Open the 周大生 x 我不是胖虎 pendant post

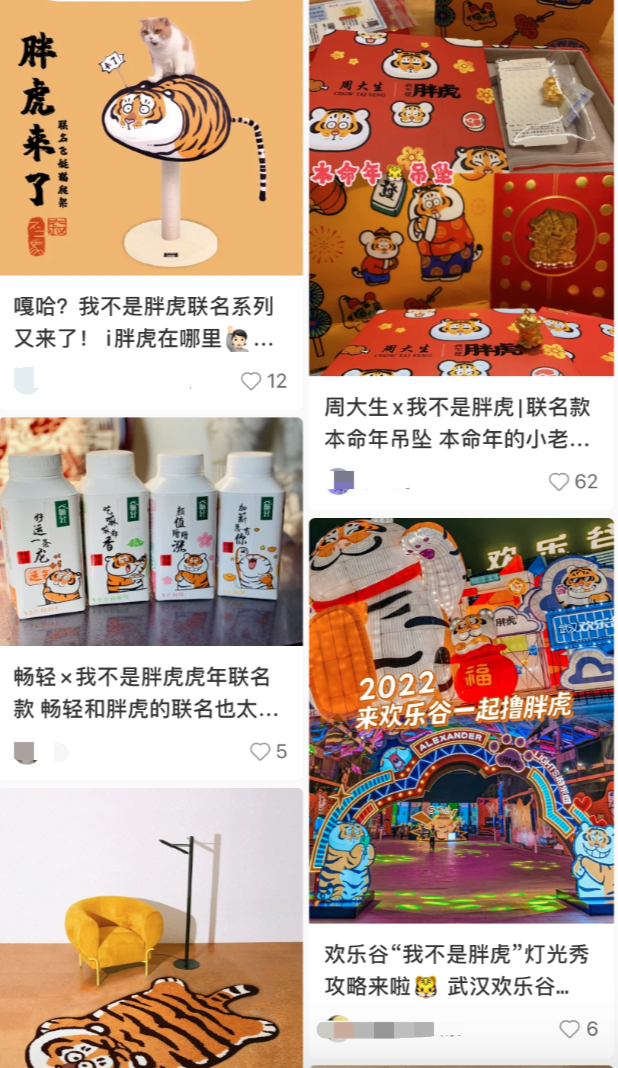tap(461, 188)
